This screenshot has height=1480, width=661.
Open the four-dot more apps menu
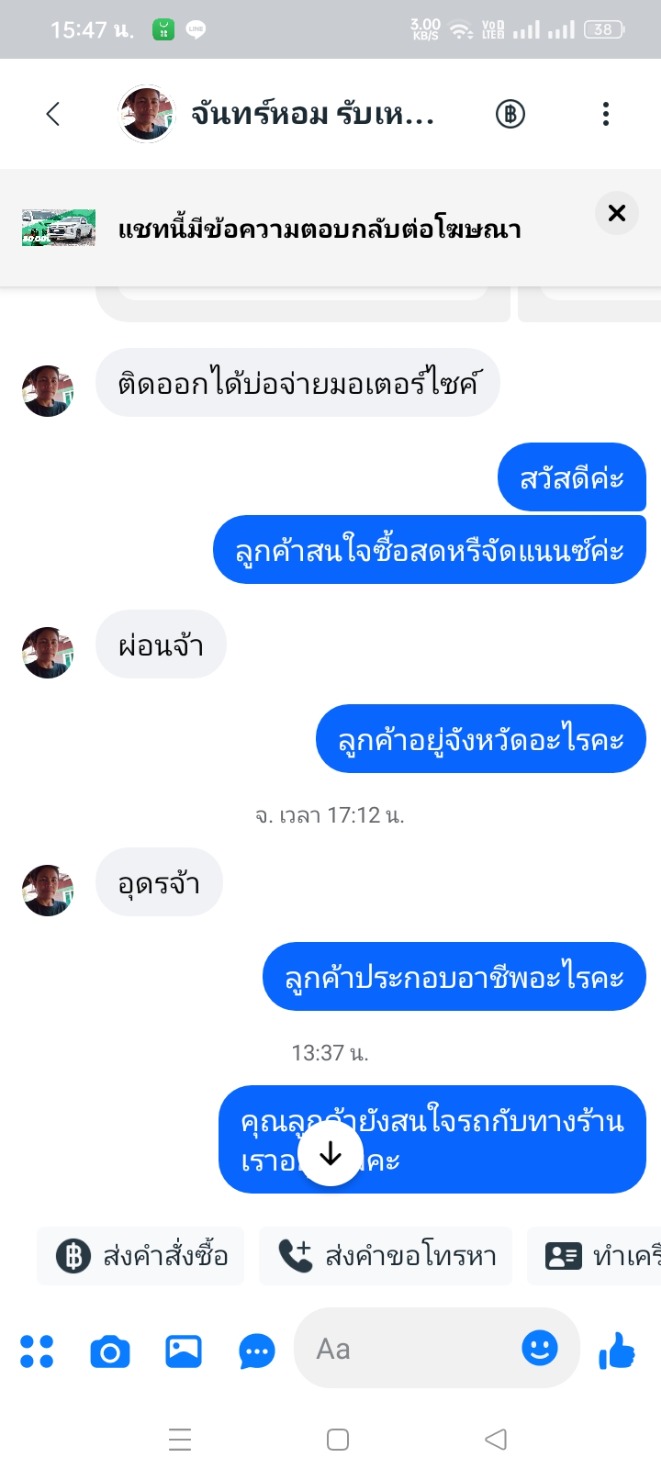(x=37, y=1352)
